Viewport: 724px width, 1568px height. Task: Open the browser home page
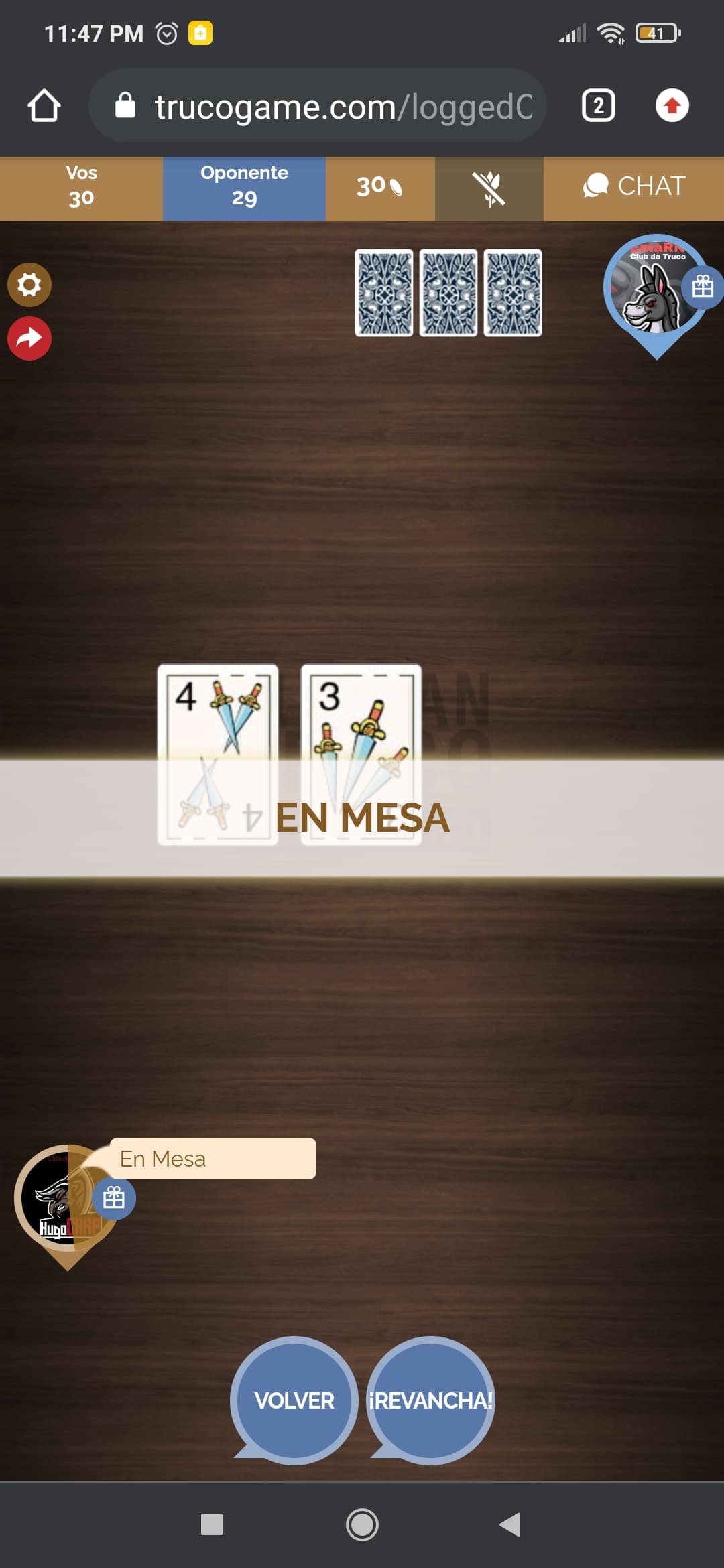(44, 106)
